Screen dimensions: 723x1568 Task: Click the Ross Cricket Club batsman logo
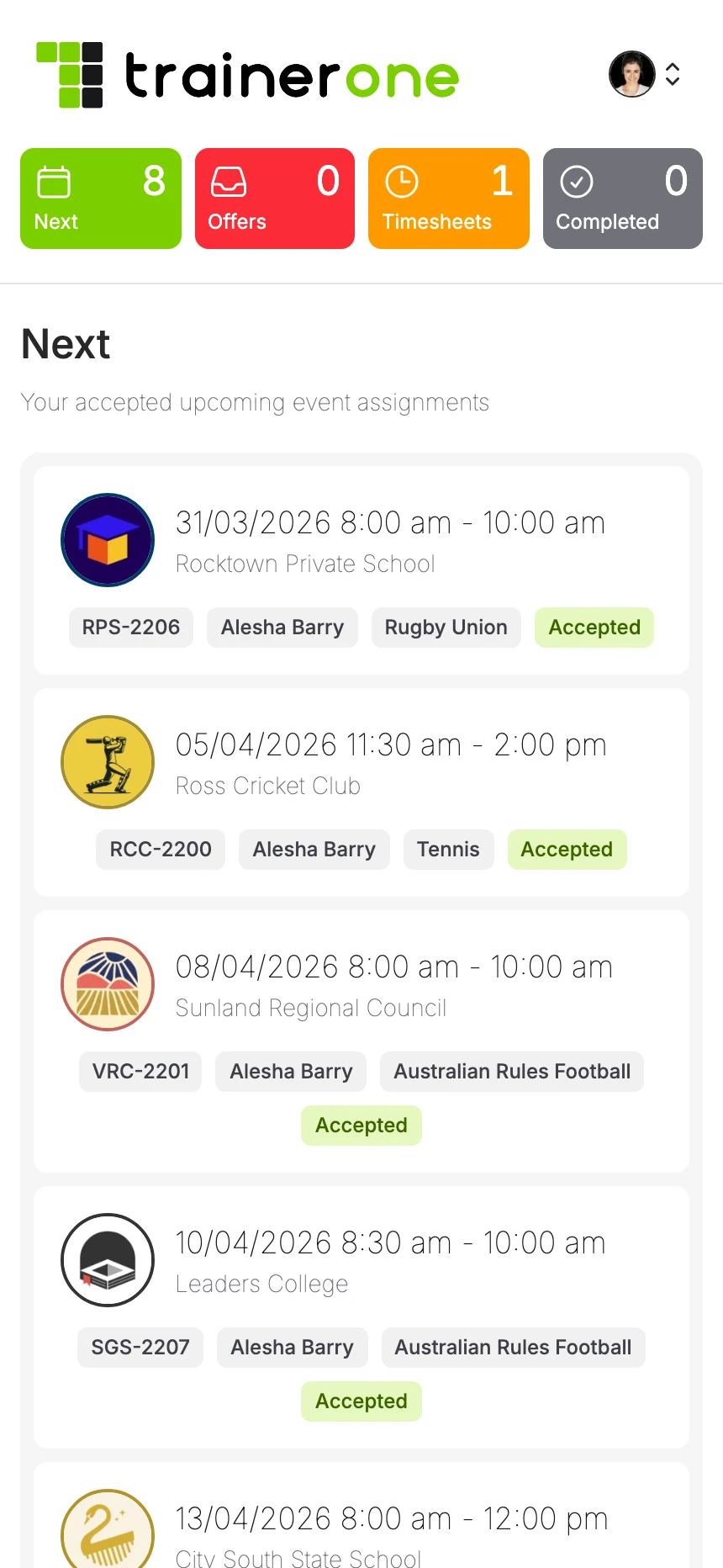click(108, 761)
